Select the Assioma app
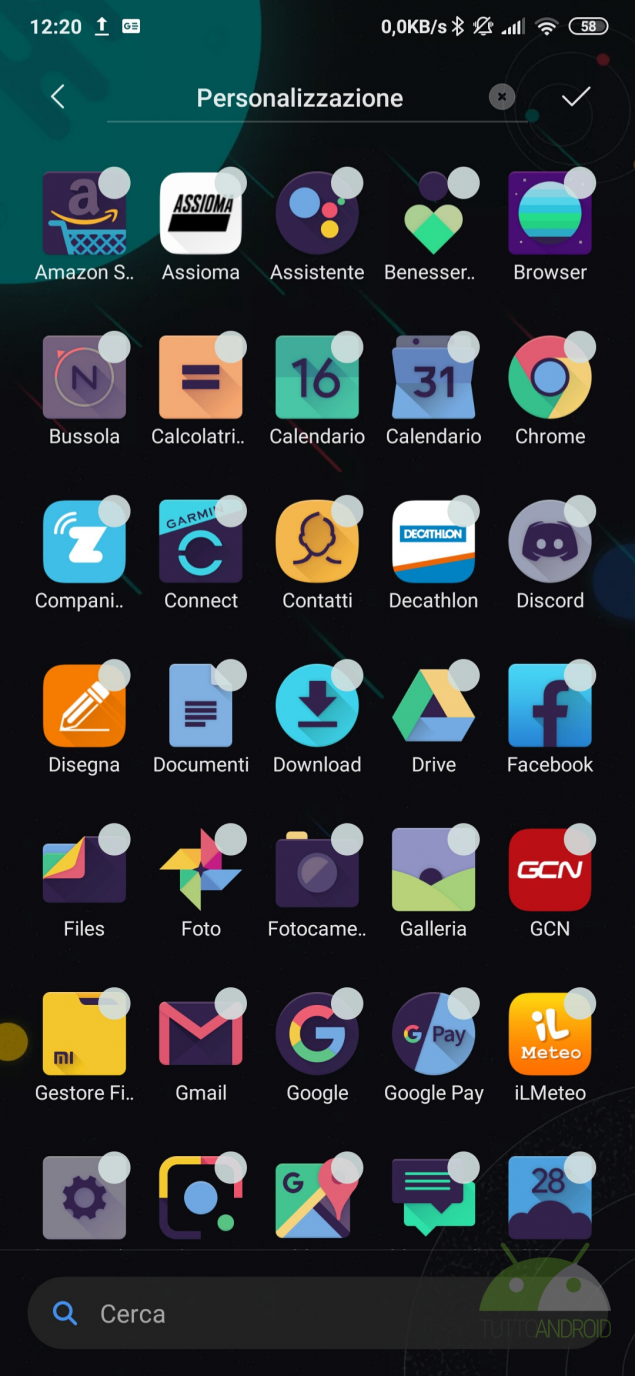The image size is (635, 1376). pos(201,213)
